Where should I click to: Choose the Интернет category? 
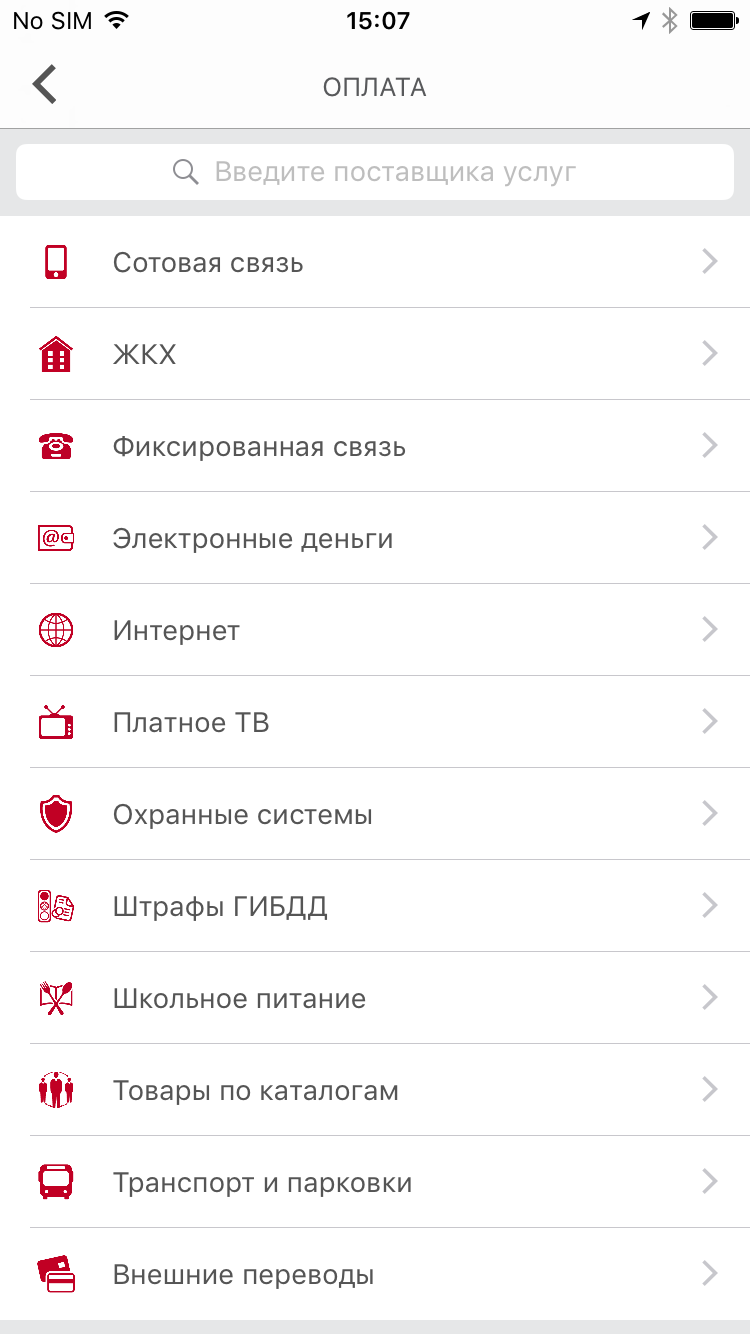[375, 630]
